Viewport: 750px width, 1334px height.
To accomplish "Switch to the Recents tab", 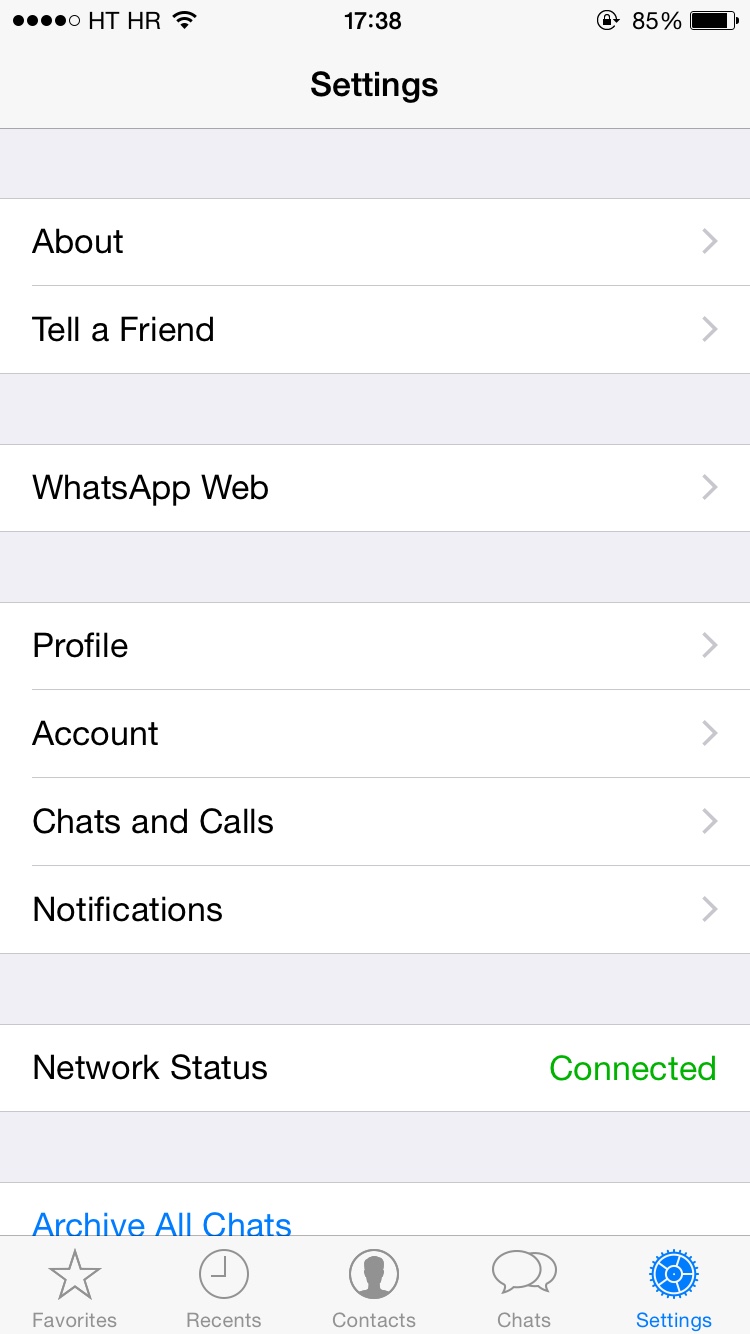I will tap(224, 1288).
